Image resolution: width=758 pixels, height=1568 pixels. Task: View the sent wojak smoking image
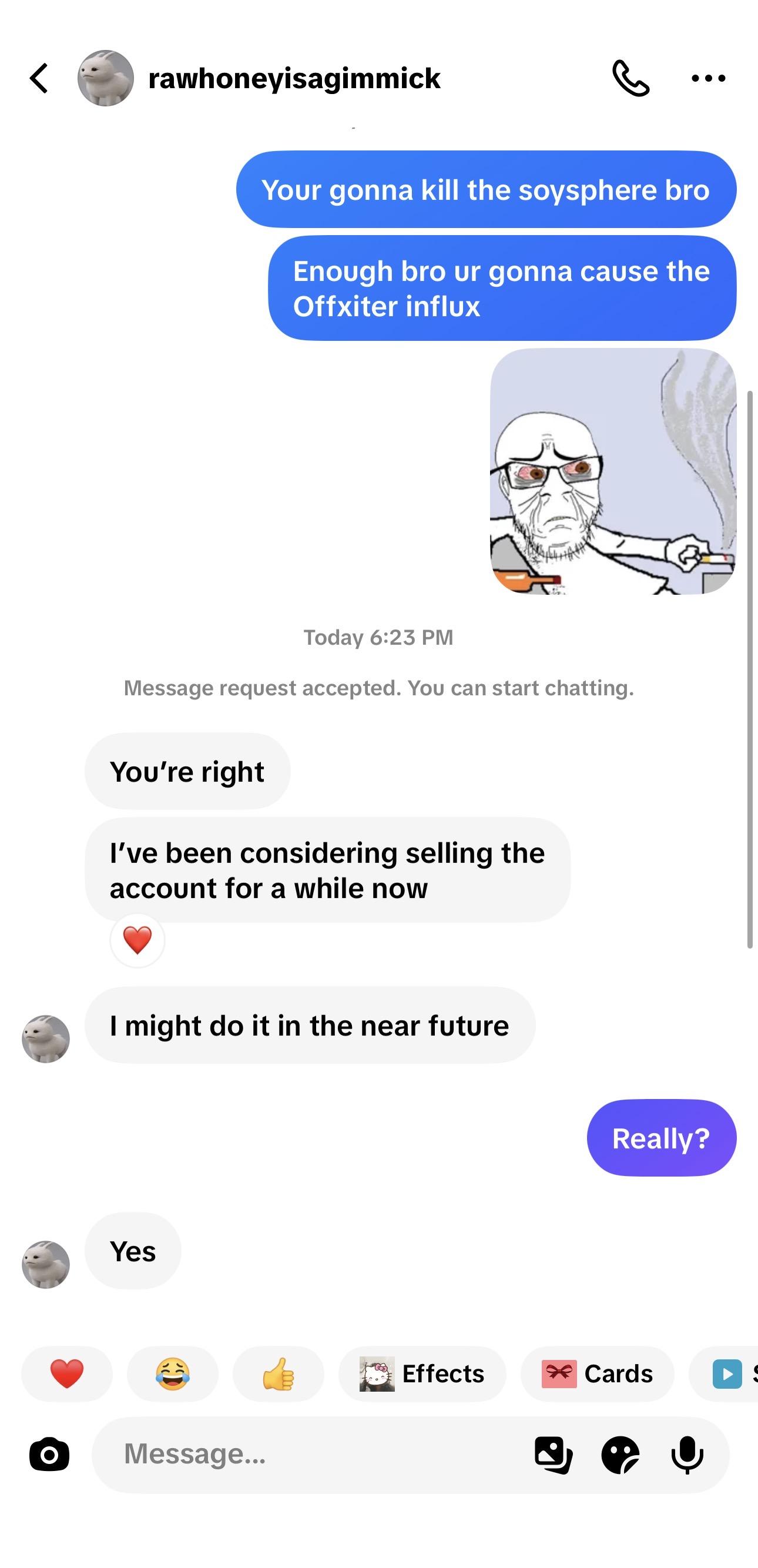click(x=613, y=471)
